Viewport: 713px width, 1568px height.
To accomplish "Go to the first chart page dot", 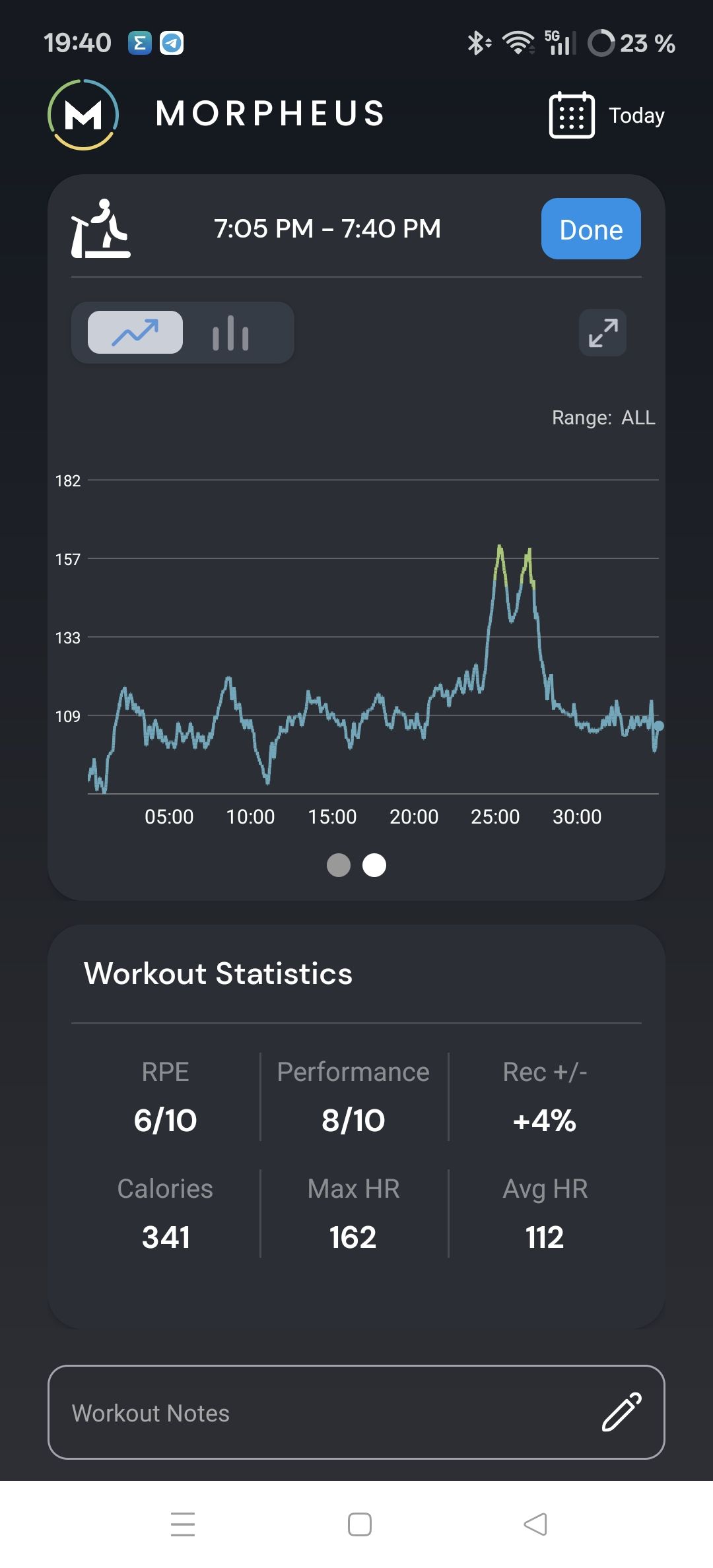I will coord(339,865).
